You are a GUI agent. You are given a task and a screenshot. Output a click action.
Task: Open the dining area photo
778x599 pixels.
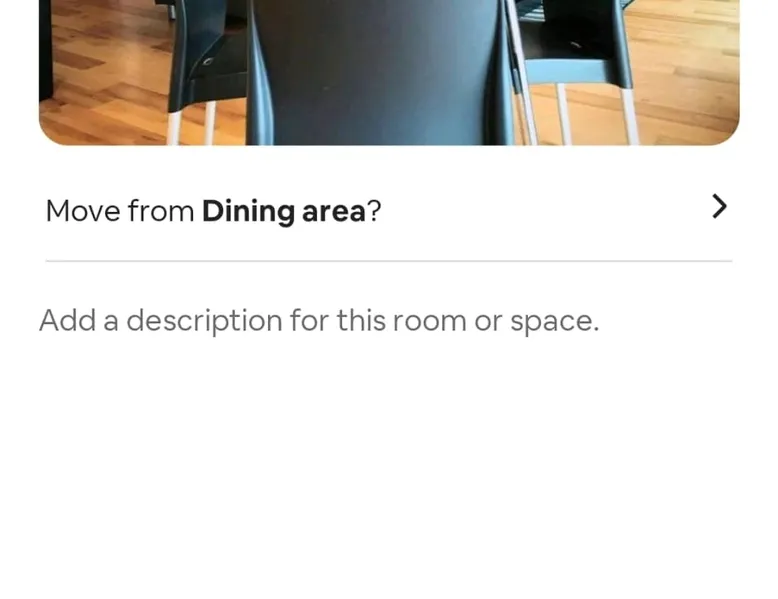tap(388, 70)
